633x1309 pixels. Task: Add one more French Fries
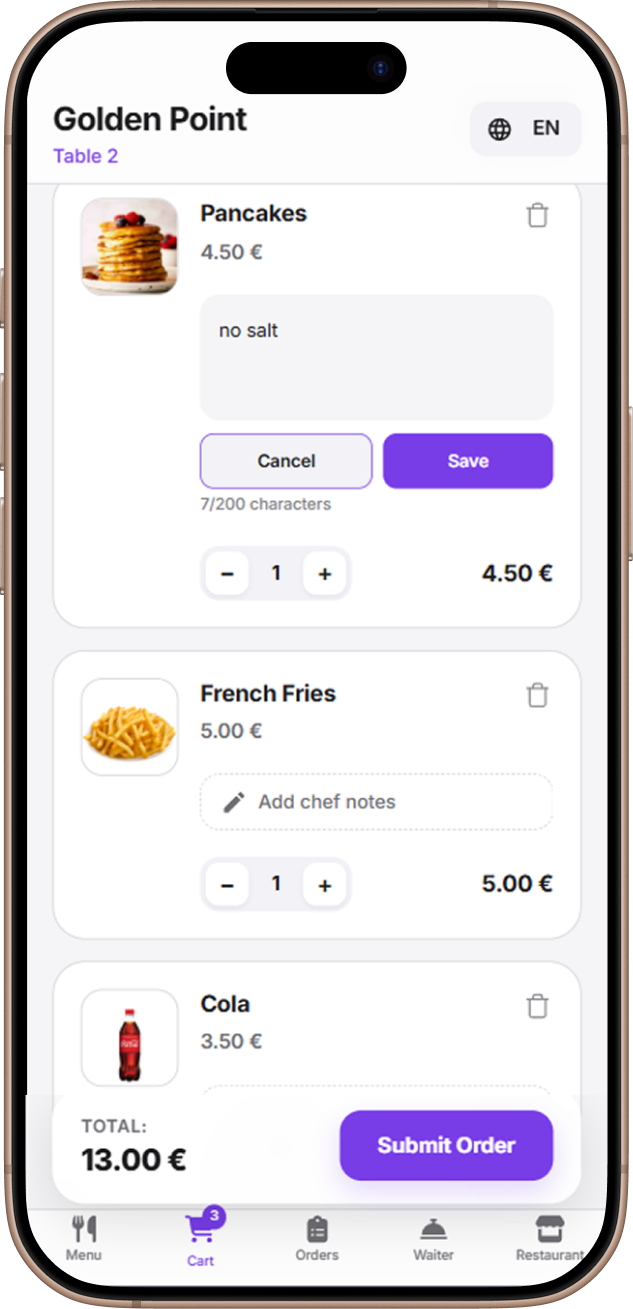coord(324,885)
